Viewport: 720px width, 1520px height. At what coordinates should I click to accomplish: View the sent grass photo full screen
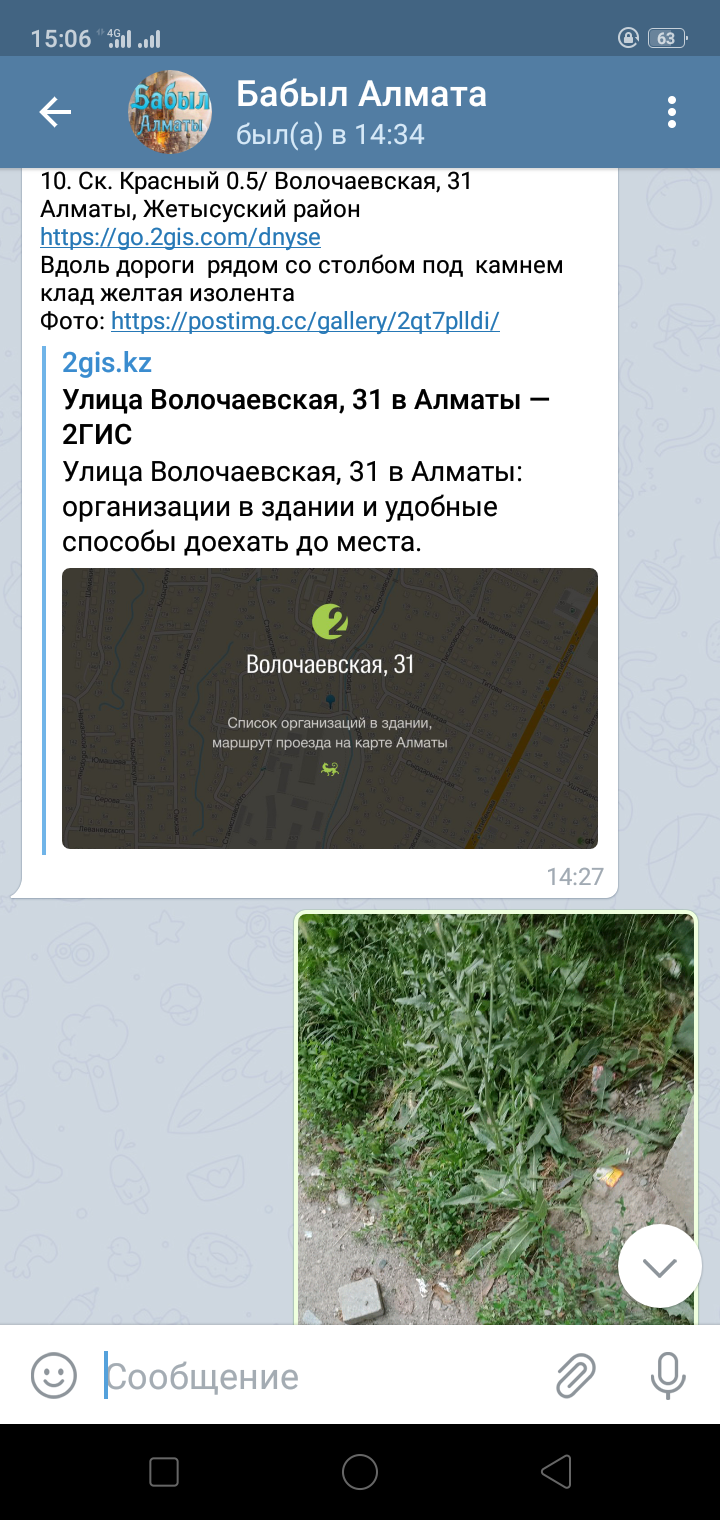(496, 1118)
